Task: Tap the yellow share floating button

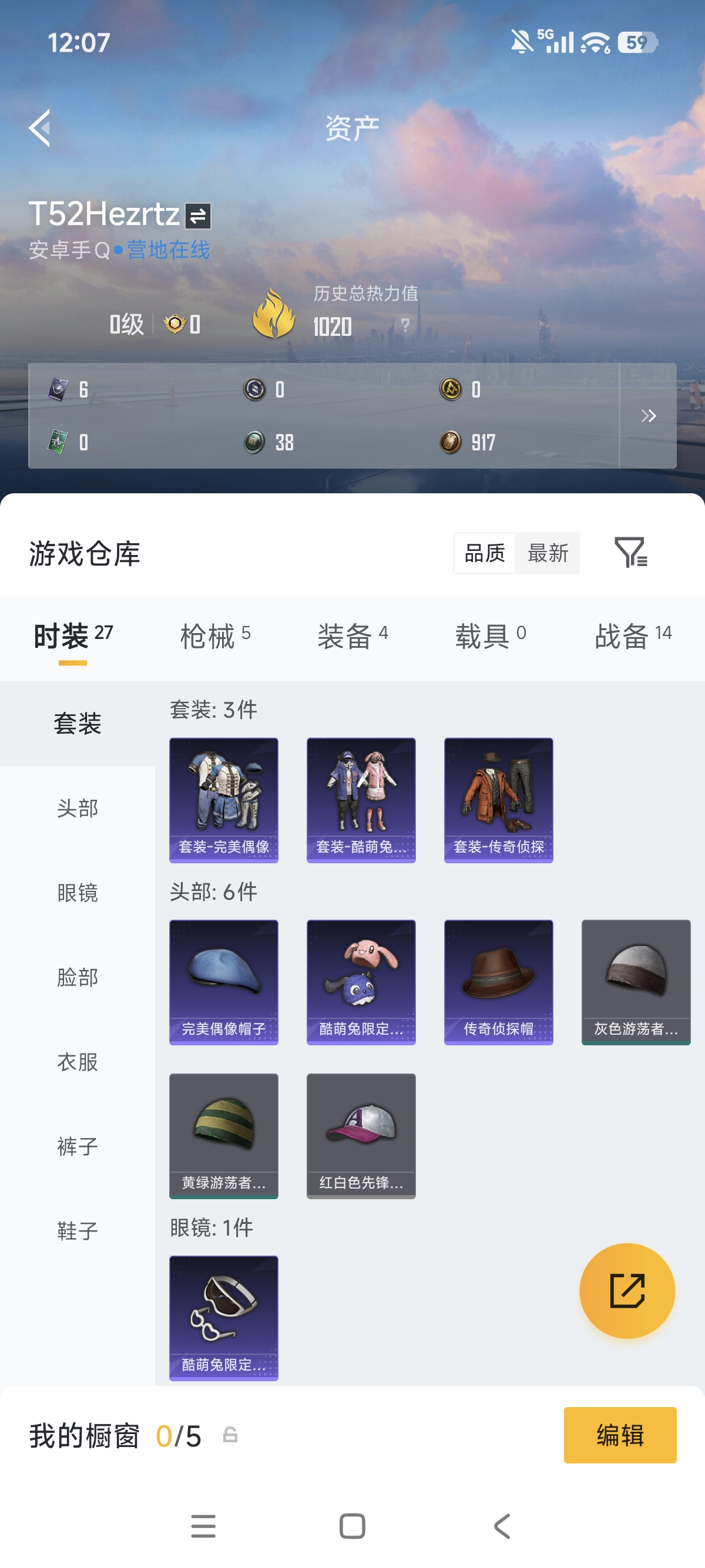Action: click(x=628, y=1290)
